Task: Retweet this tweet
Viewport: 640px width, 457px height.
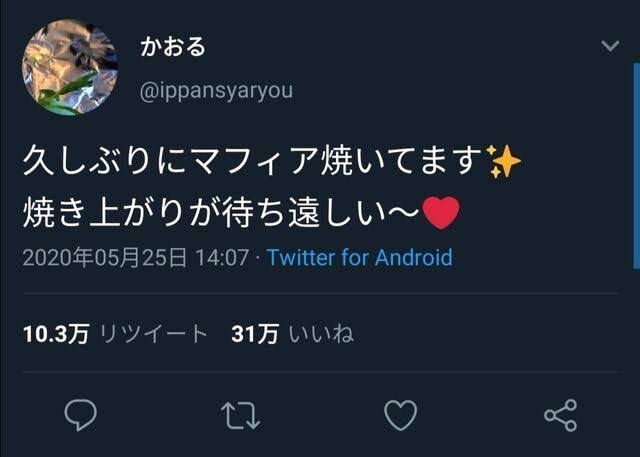Action: pos(240,415)
